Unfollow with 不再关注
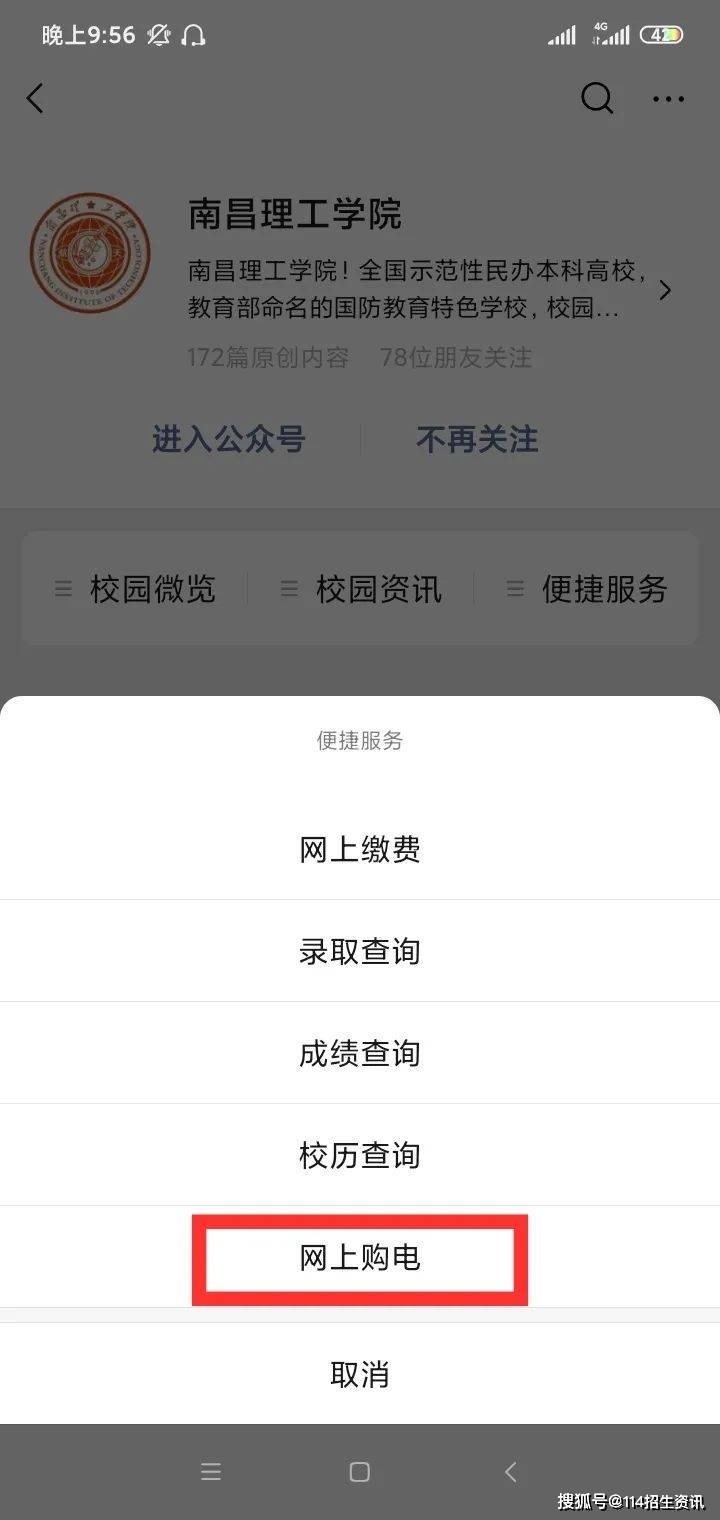This screenshot has width=720, height=1520. [477, 439]
